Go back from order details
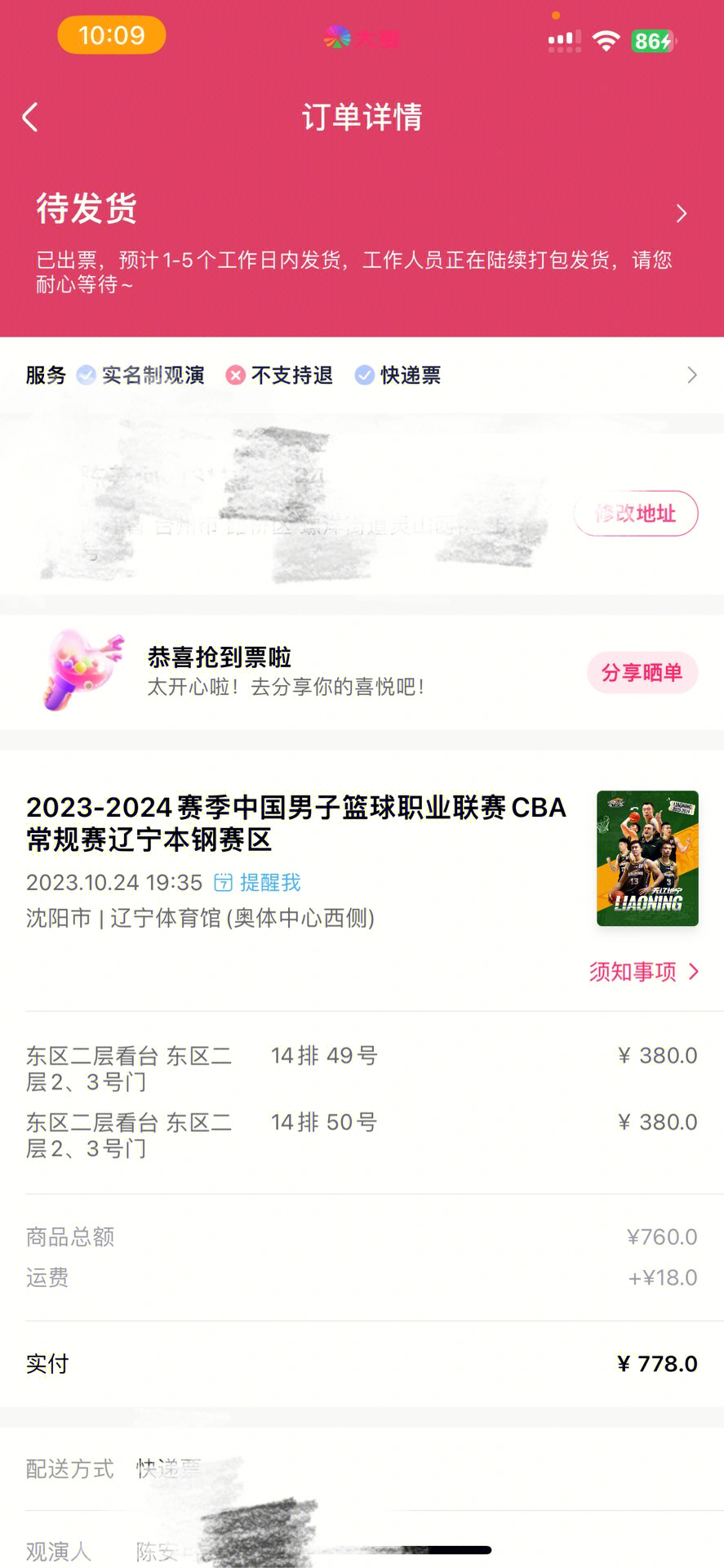The width and height of the screenshot is (724, 1568). 31,118
